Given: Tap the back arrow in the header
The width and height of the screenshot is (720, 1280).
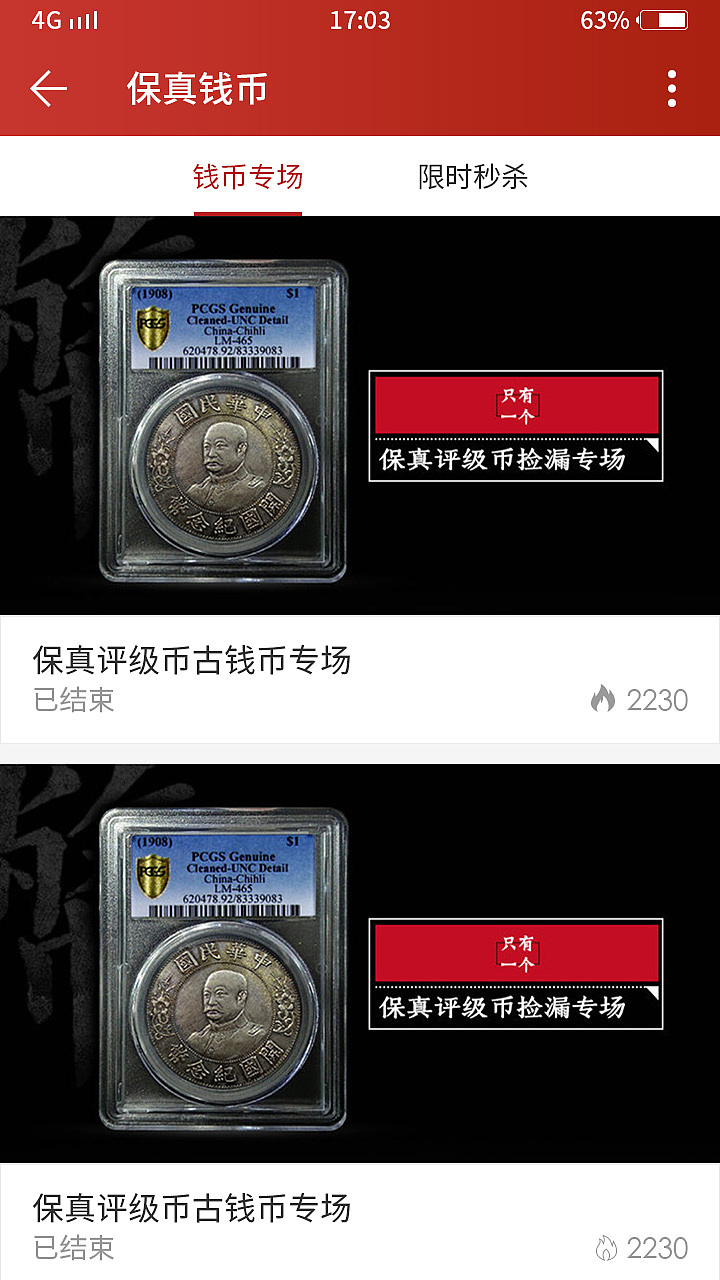Looking at the screenshot, I should tap(45, 88).
